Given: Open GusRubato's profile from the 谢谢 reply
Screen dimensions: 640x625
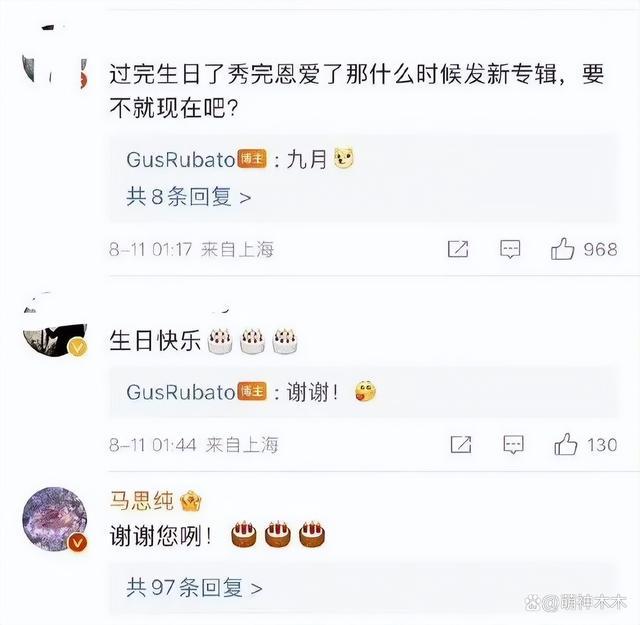Looking at the screenshot, I should [181, 392].
